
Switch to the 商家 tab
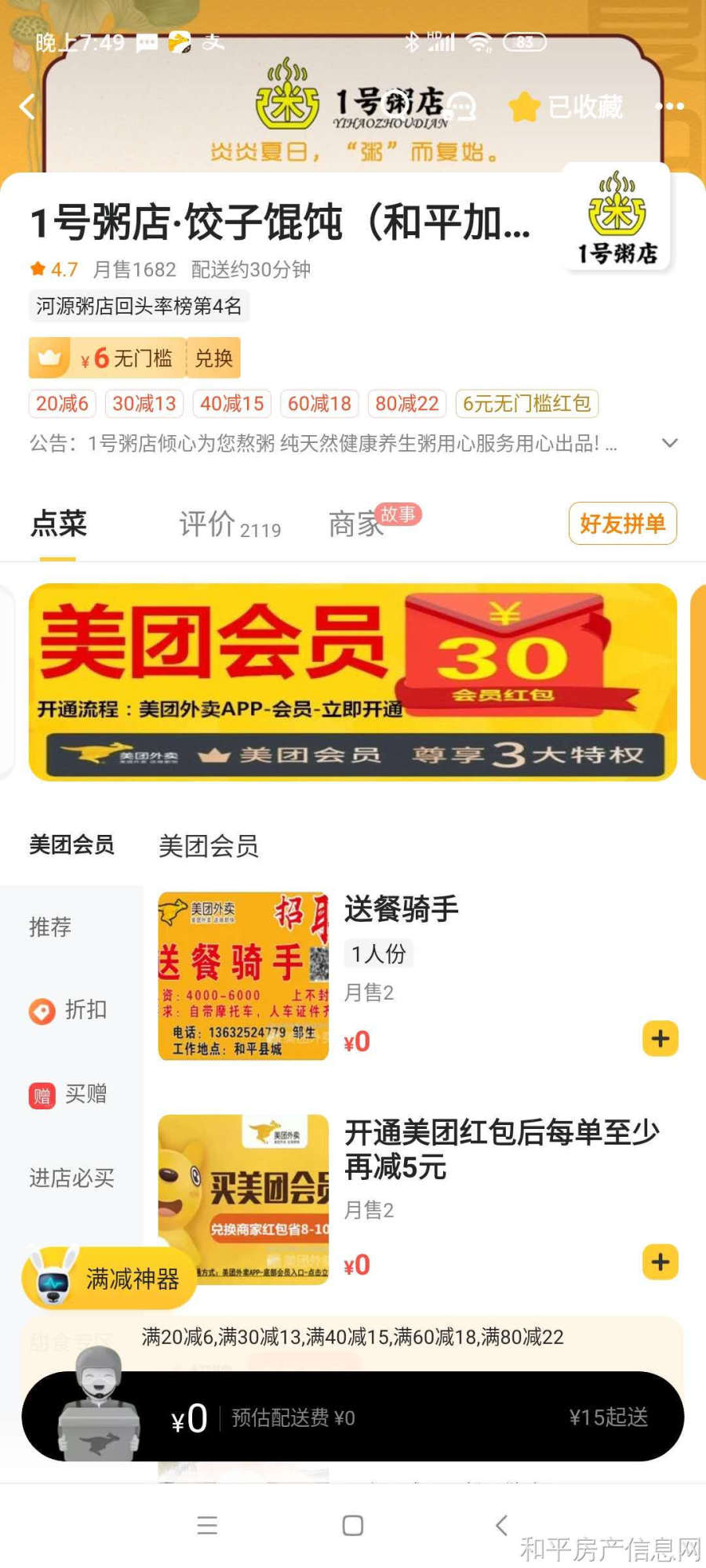click(x=357, y=524)
